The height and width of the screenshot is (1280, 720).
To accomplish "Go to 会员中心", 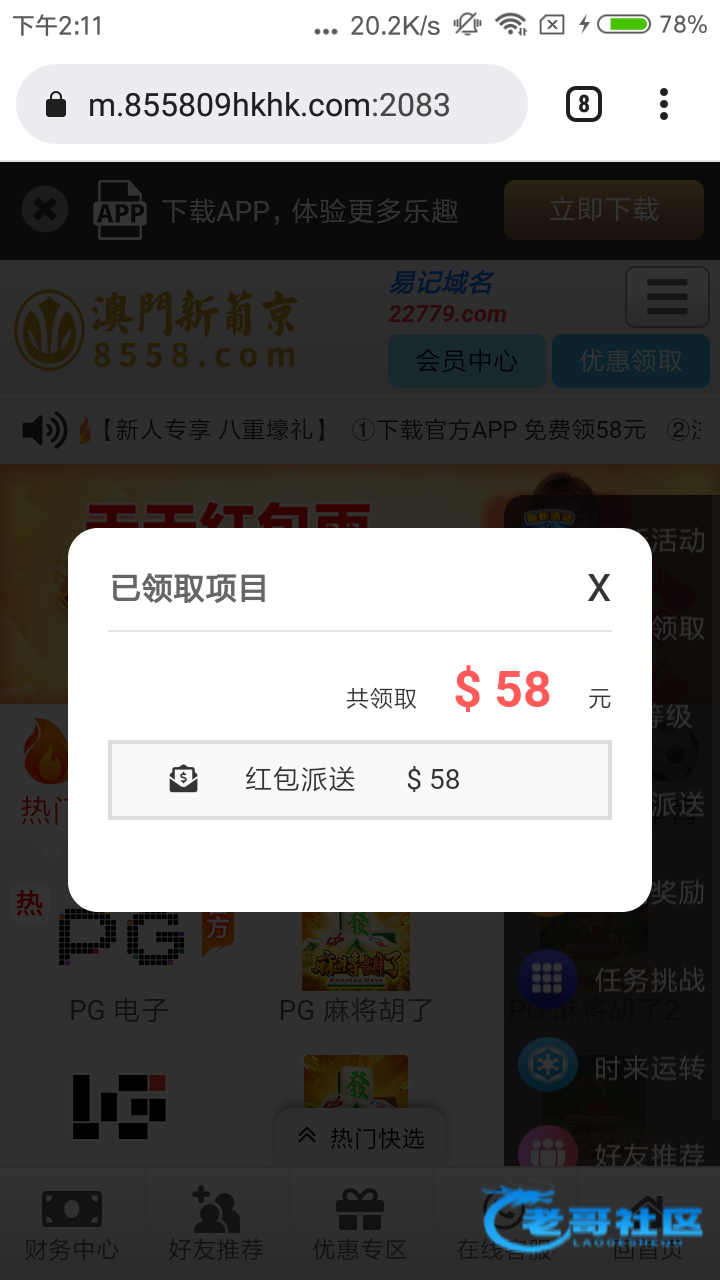I will [x=466, y=361].
